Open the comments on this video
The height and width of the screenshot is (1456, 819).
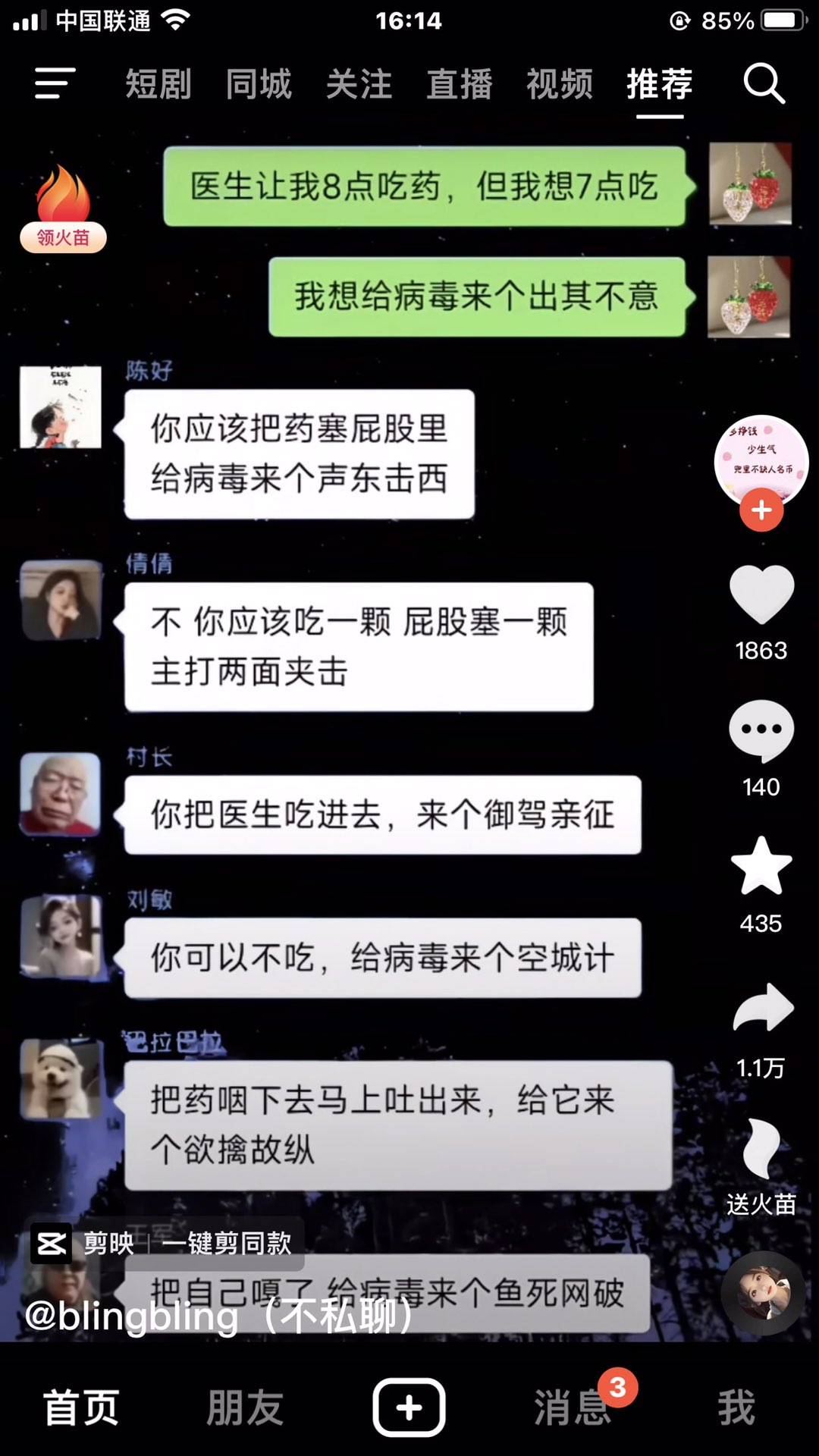(x=761, y=730)
